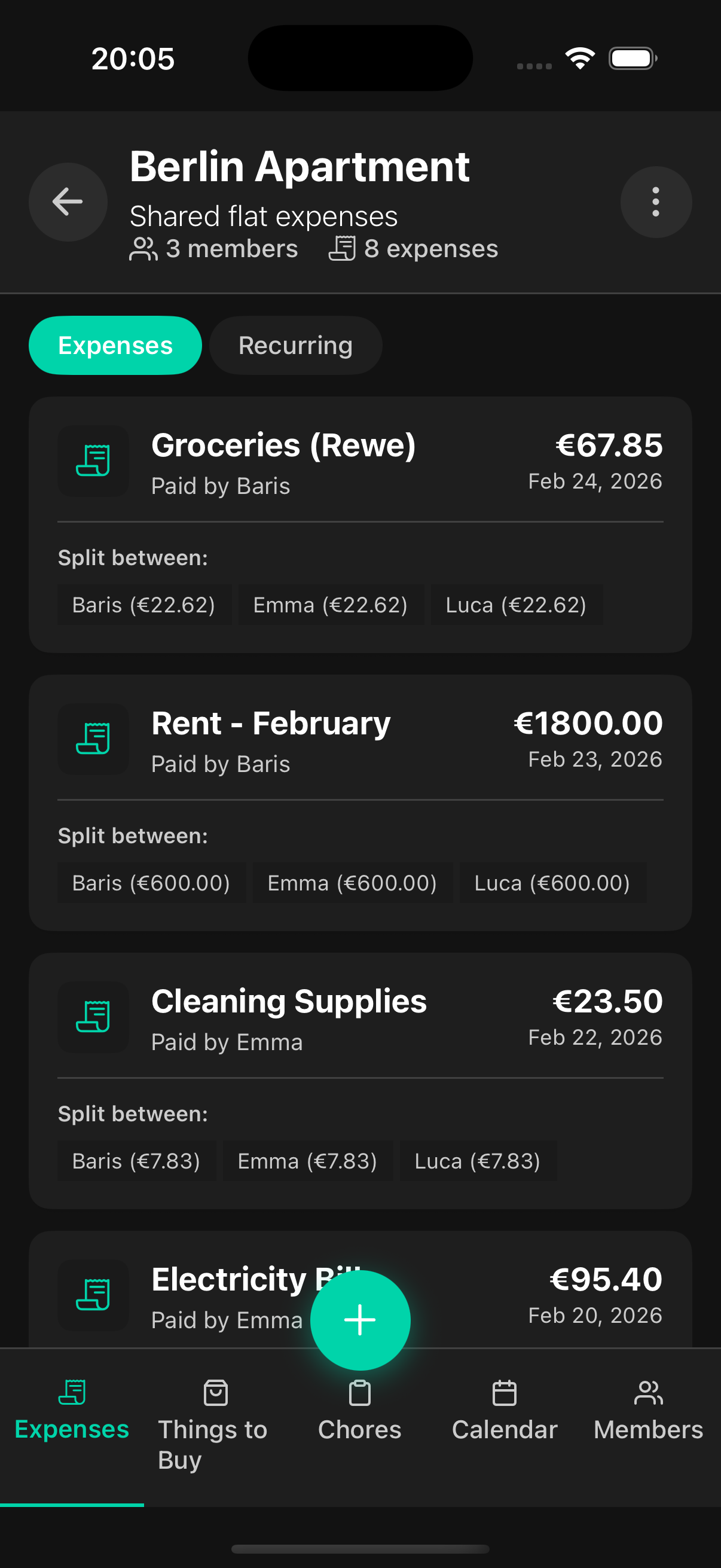
Task: Toggle Emma's €600.00 share on Rent
Action: pyautogui.click(x=352, y=882)
